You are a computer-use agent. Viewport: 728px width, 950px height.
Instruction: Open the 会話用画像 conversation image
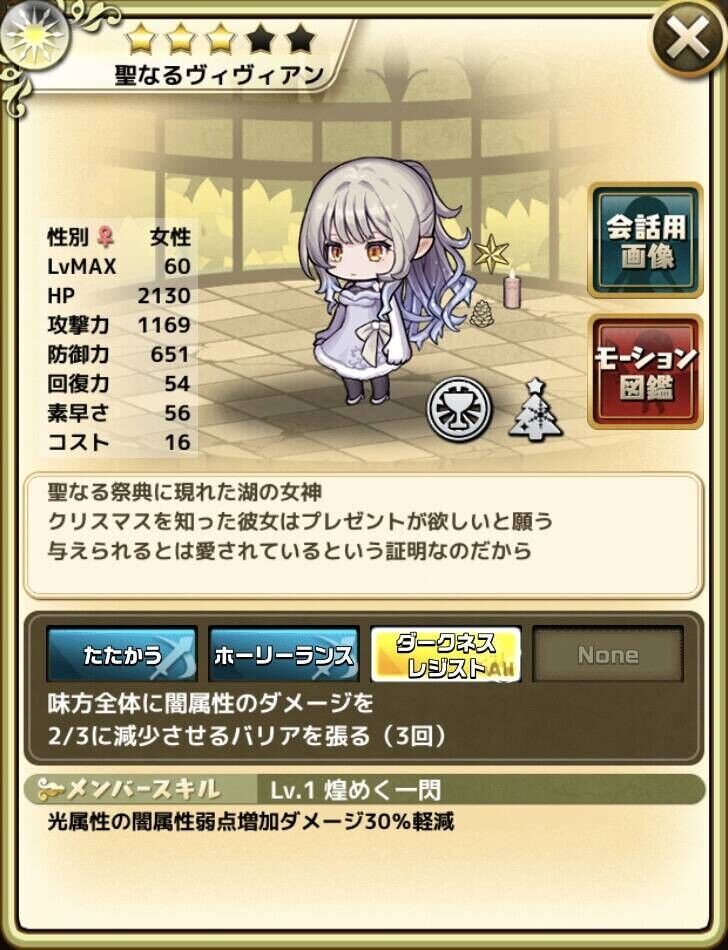tap(645, 240)
